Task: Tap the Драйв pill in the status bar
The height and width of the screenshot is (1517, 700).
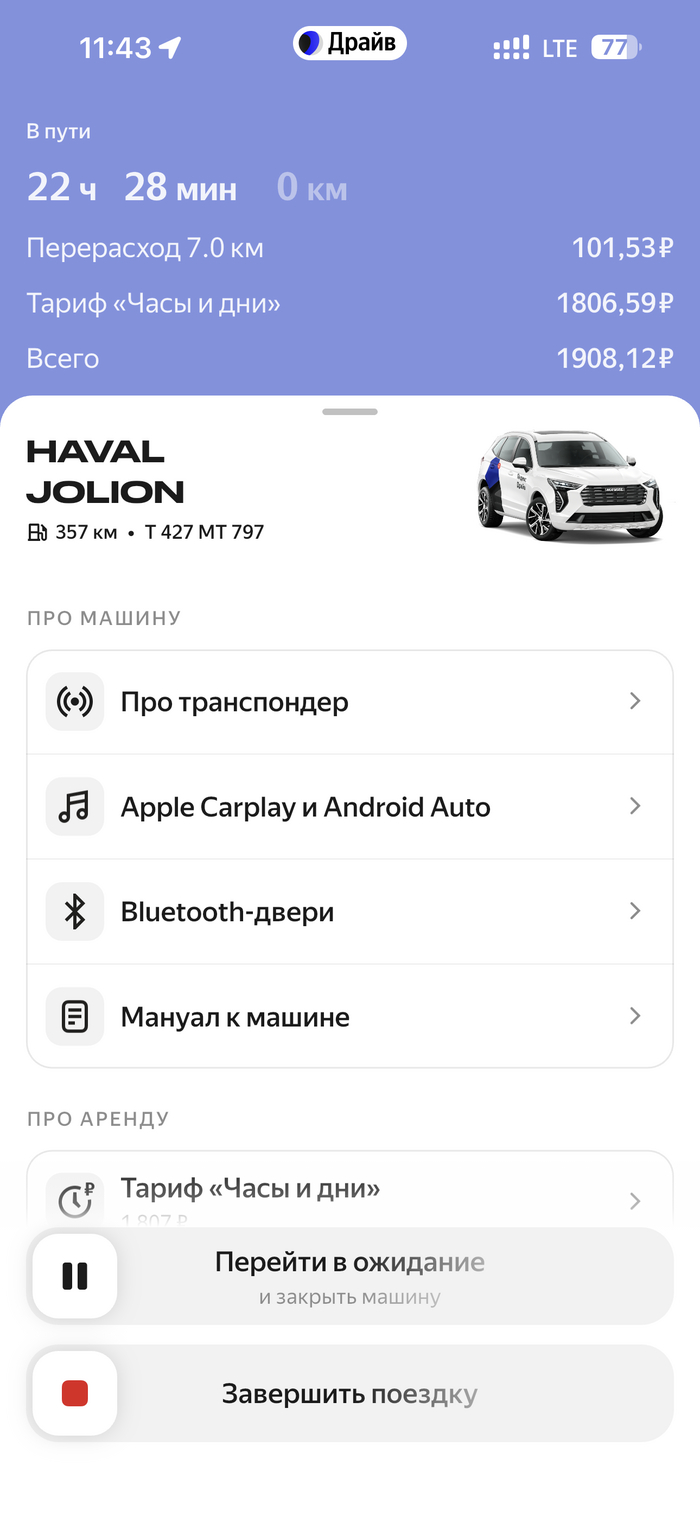Action: click(x=350, y=43)
